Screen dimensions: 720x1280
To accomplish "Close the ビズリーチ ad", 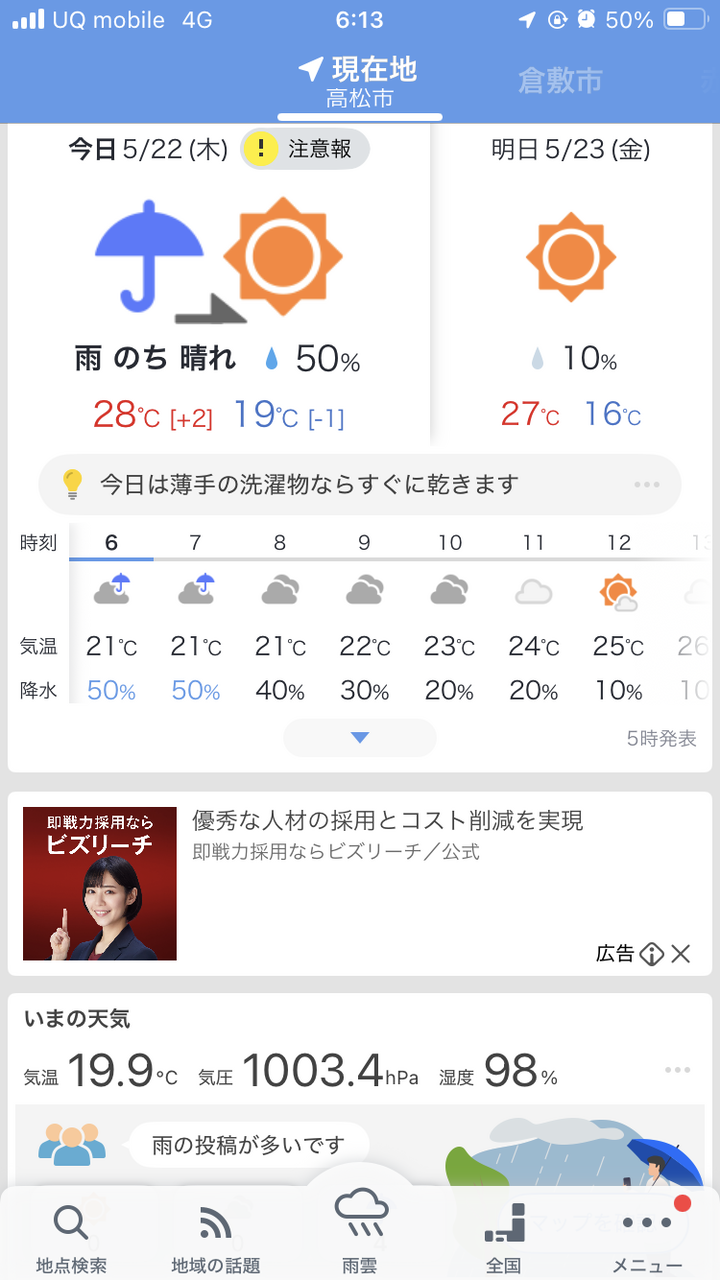I will (681, 954).
